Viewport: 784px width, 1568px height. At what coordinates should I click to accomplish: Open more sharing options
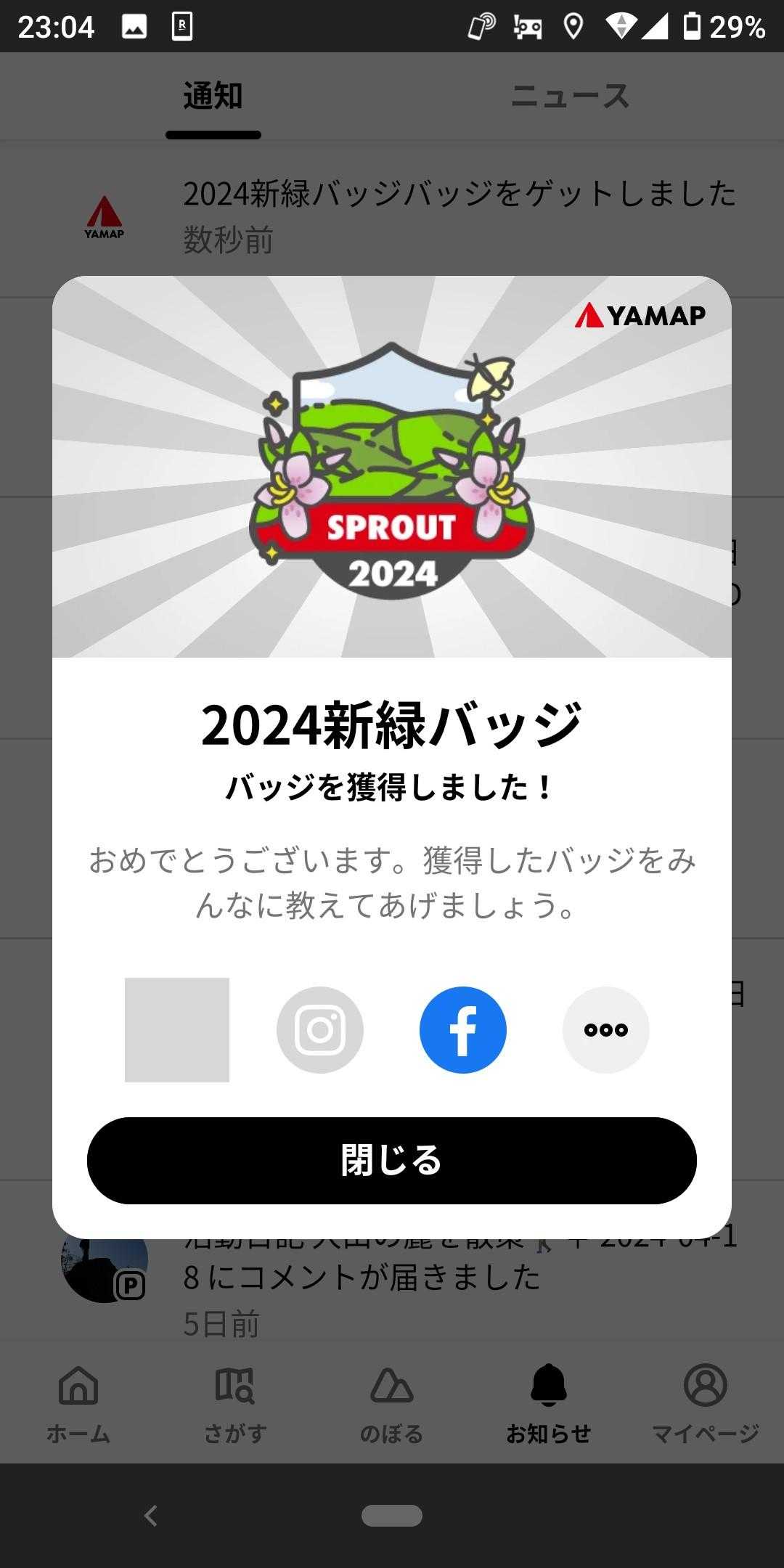(605, 1029)
